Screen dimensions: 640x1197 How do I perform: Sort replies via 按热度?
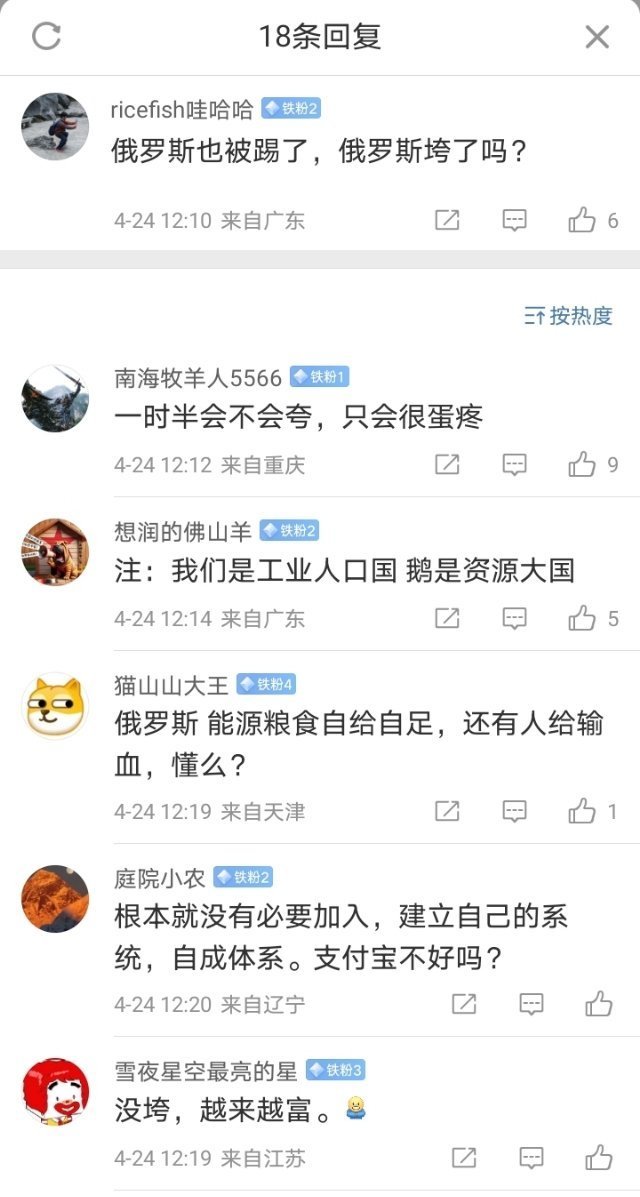[568, 316]
